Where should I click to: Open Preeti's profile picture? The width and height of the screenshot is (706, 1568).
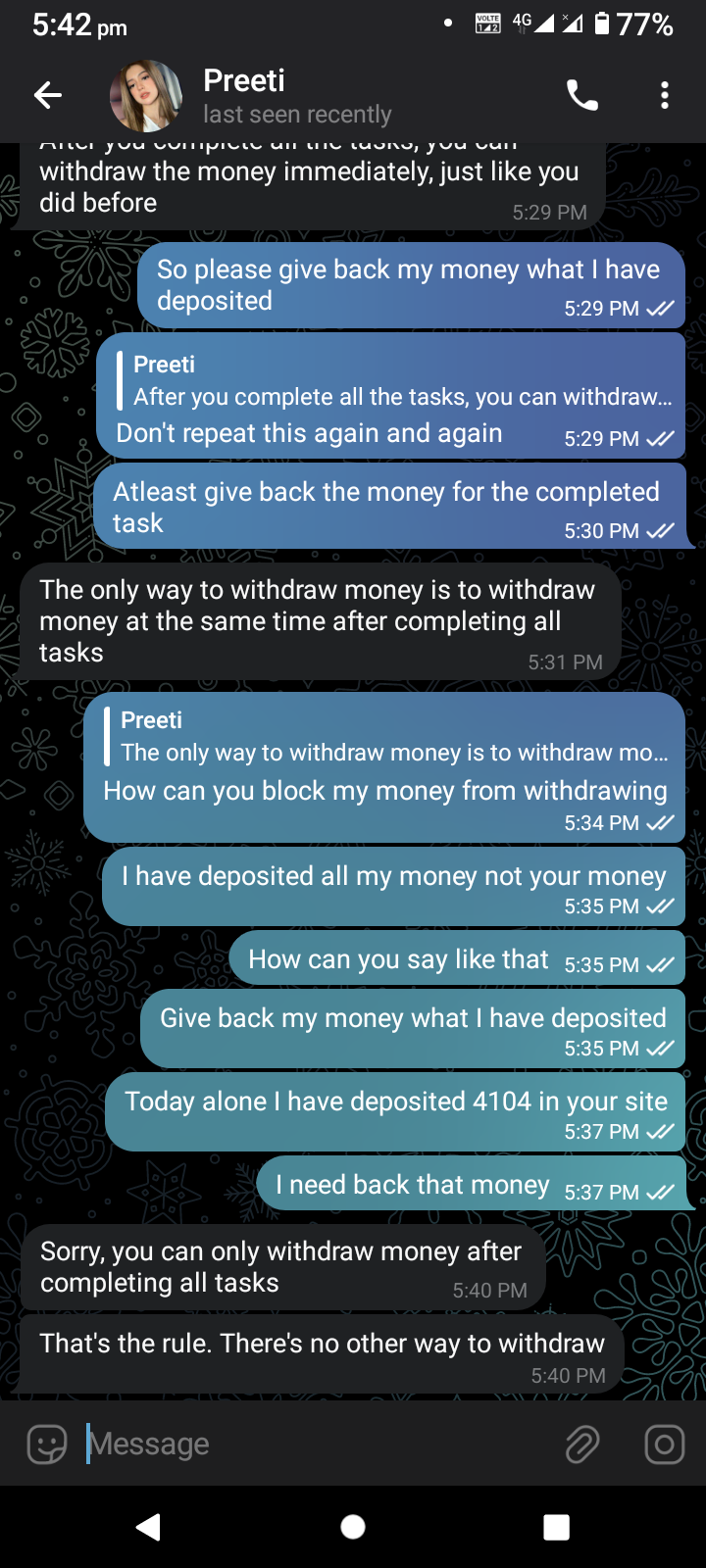(146, 96)
